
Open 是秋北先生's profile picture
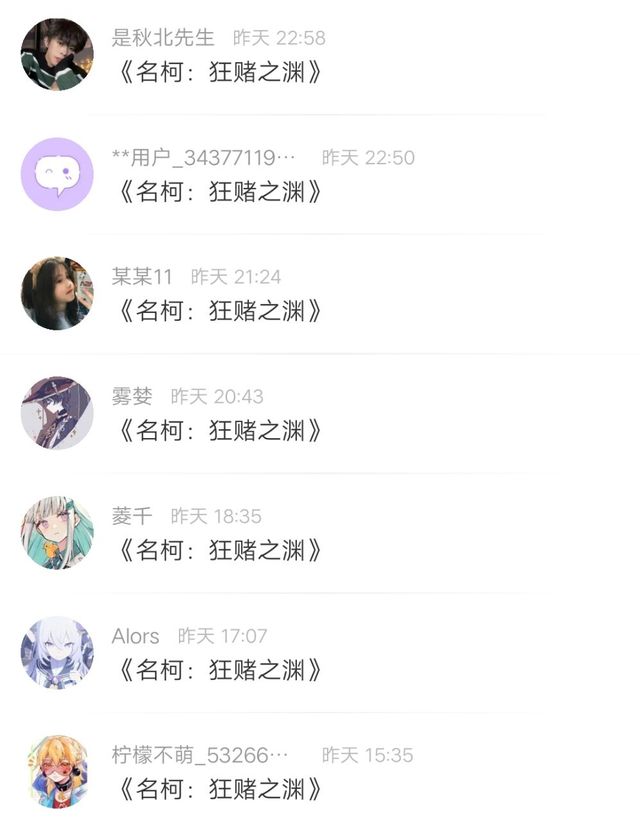tap(57, 54)
